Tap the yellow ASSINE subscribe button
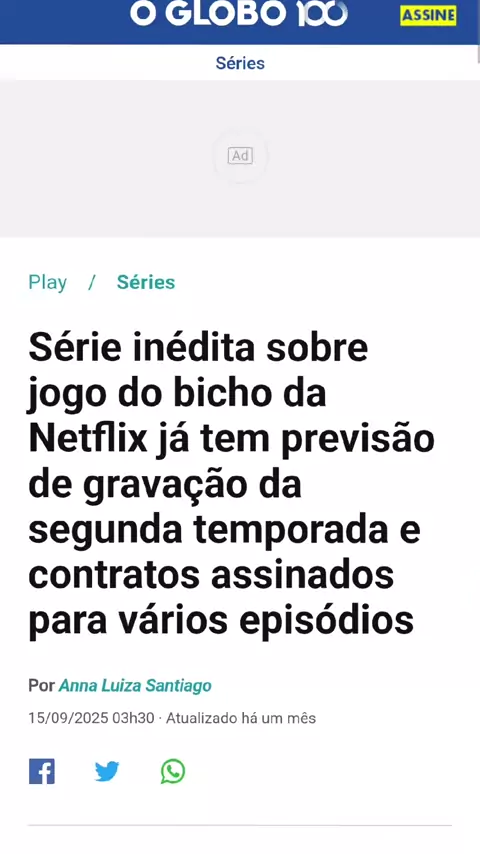 tap(428, 16)
